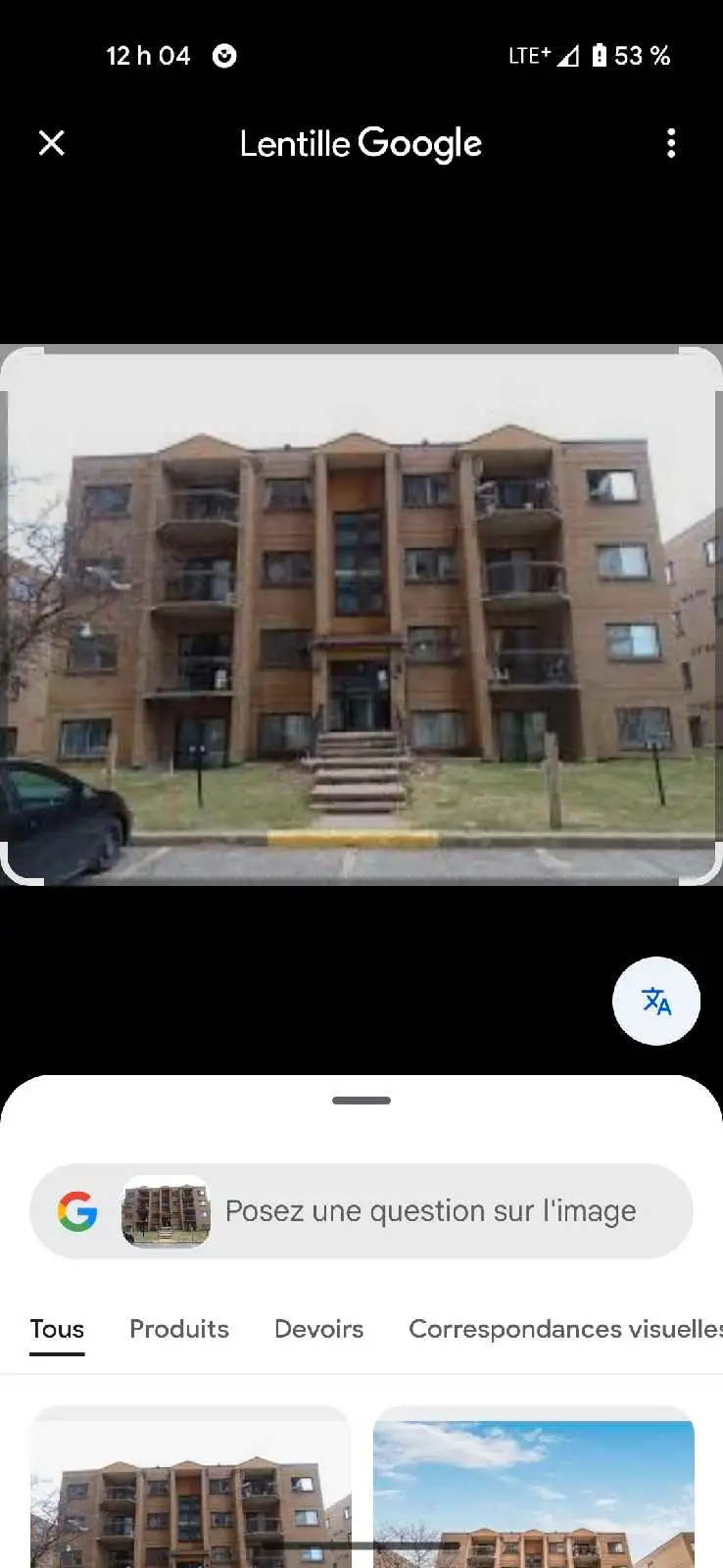This screenshot has height=1568, width=723.
Task: Switch to the Produits tab
Action: pos(179,1329)
